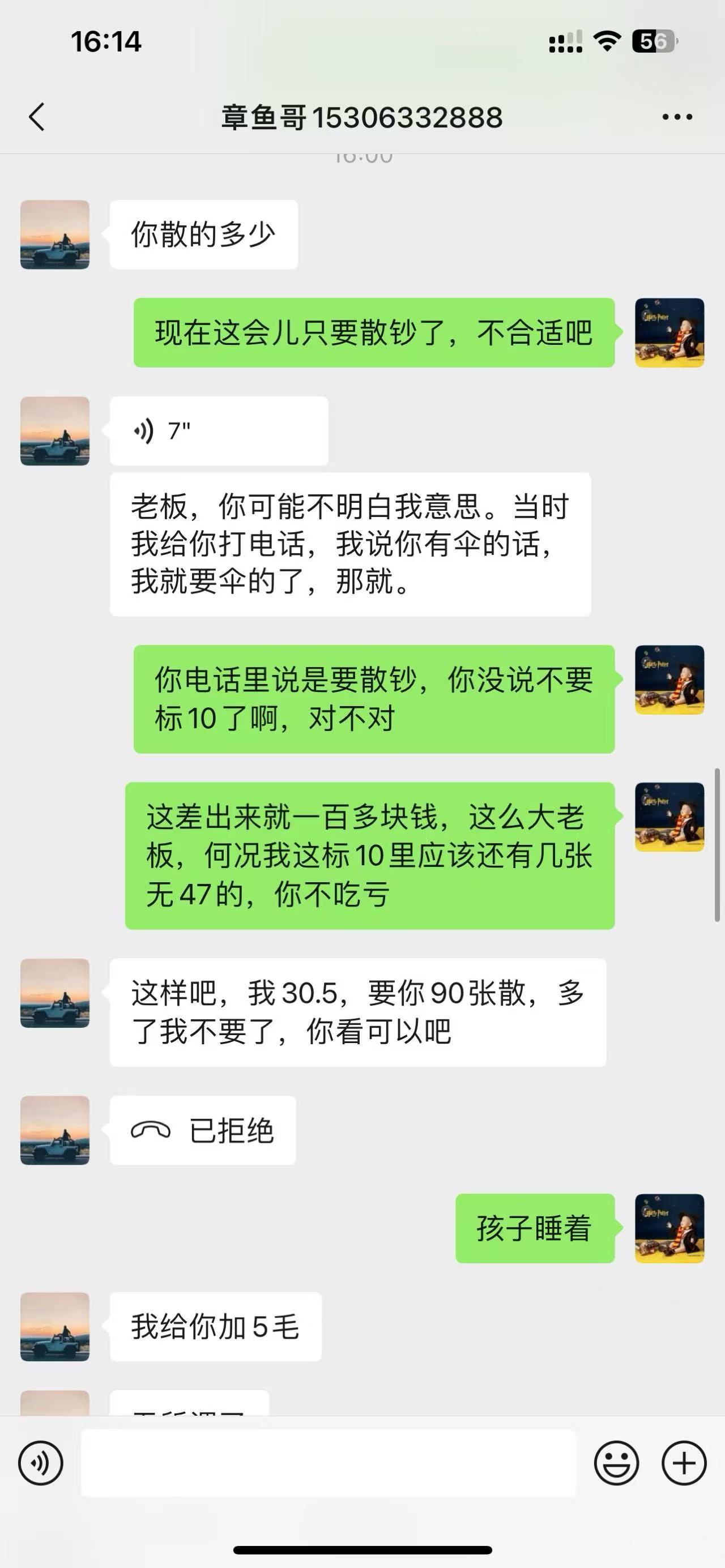Image resolution: width=725 pixels, height=1568 pixels.
Task: Tap the message text field
Action: pyautogui.click(x=329, y=1463)
